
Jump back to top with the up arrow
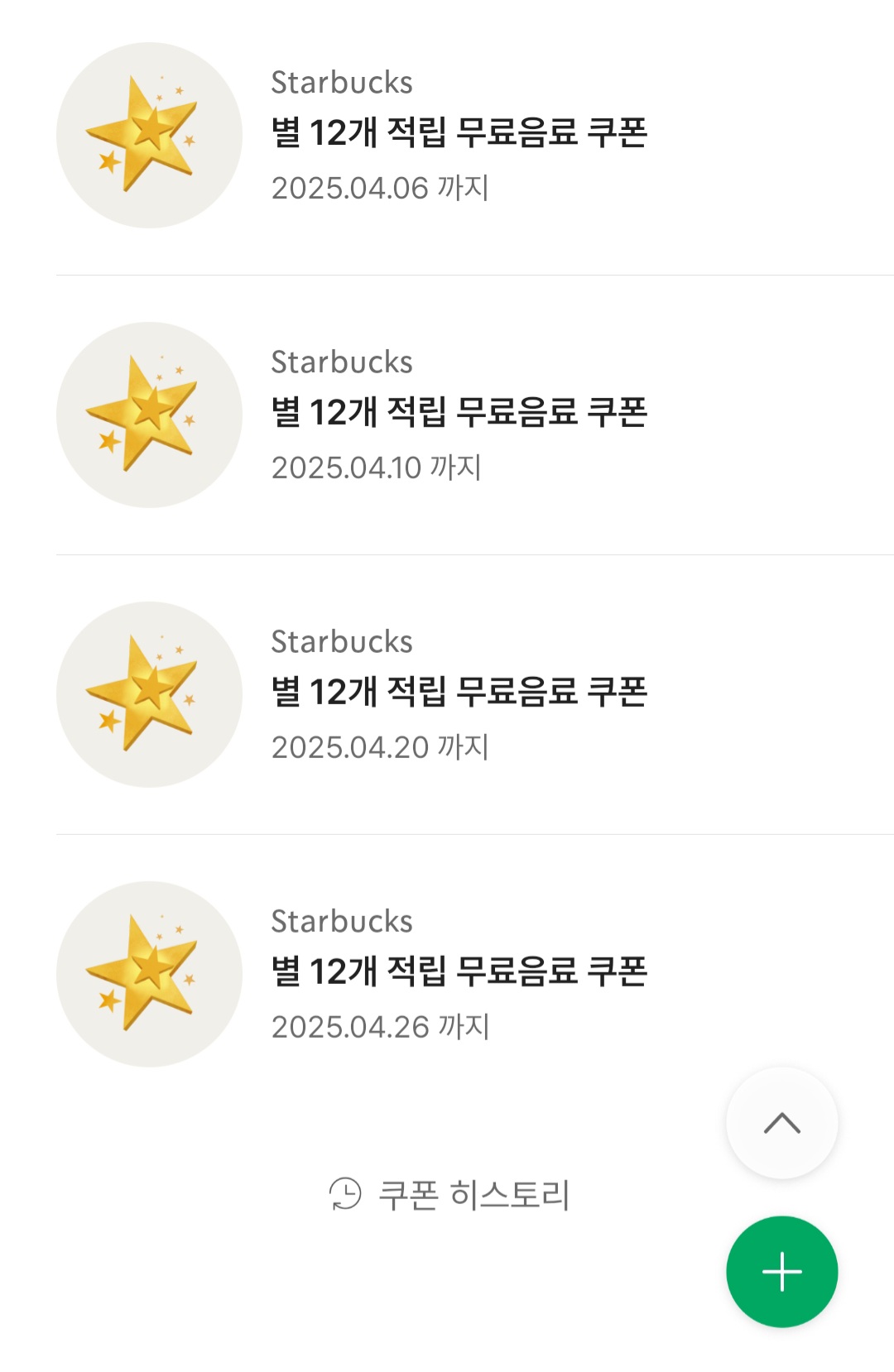pyautogui.click(x=781, y=1123)
